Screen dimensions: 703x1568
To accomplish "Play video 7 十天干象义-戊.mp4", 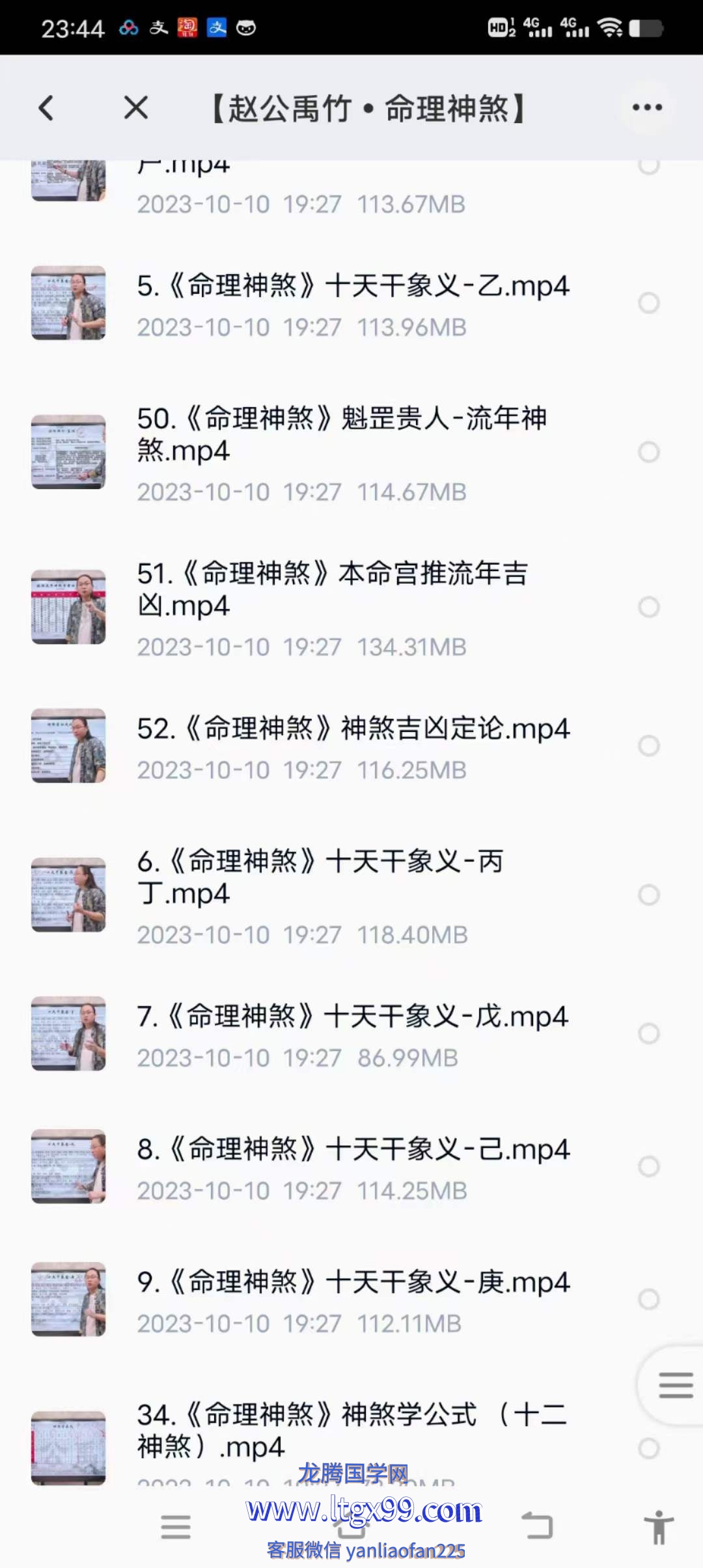I will click(352, 1017).
